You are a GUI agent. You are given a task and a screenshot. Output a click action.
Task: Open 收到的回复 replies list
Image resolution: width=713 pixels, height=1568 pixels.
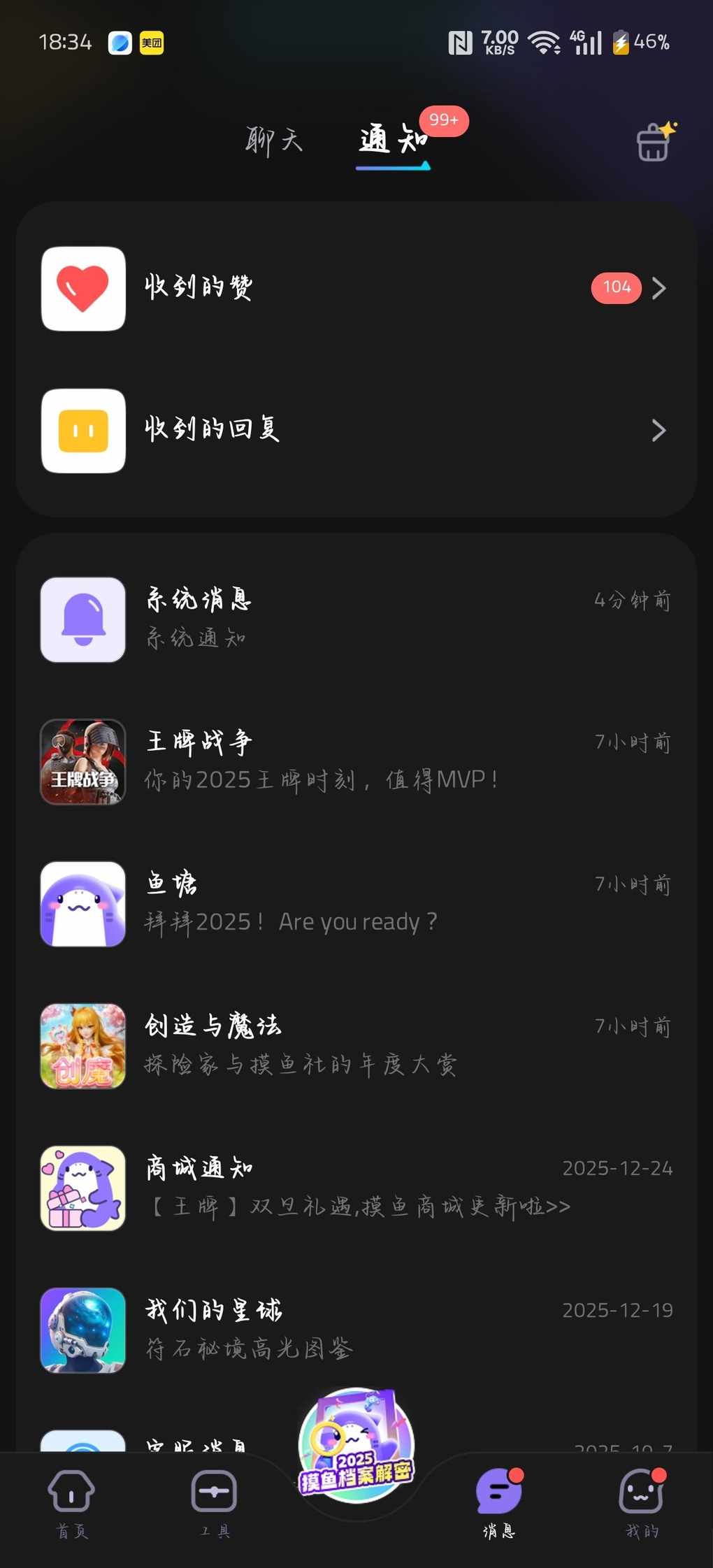coord(356,431)
